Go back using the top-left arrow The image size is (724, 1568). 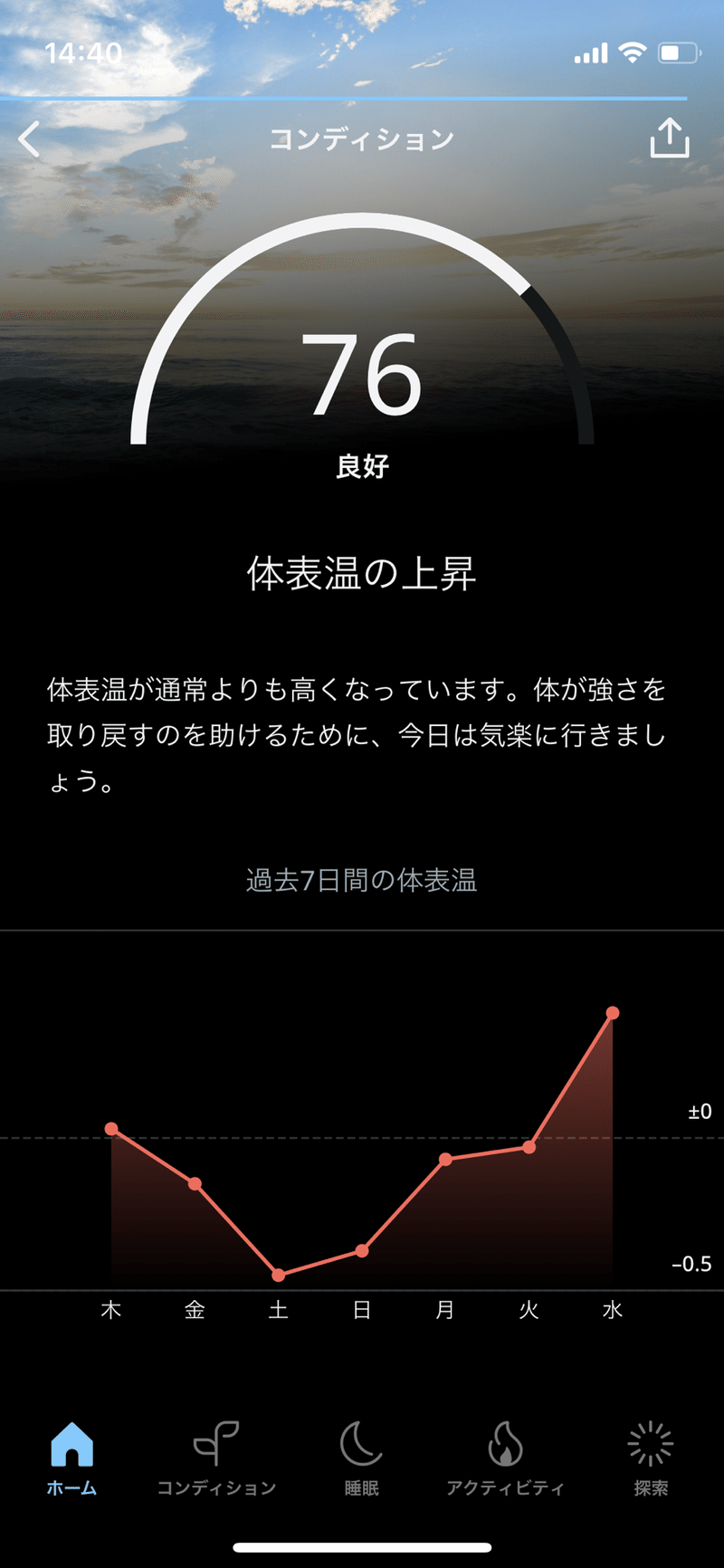(x=30, y=139)
